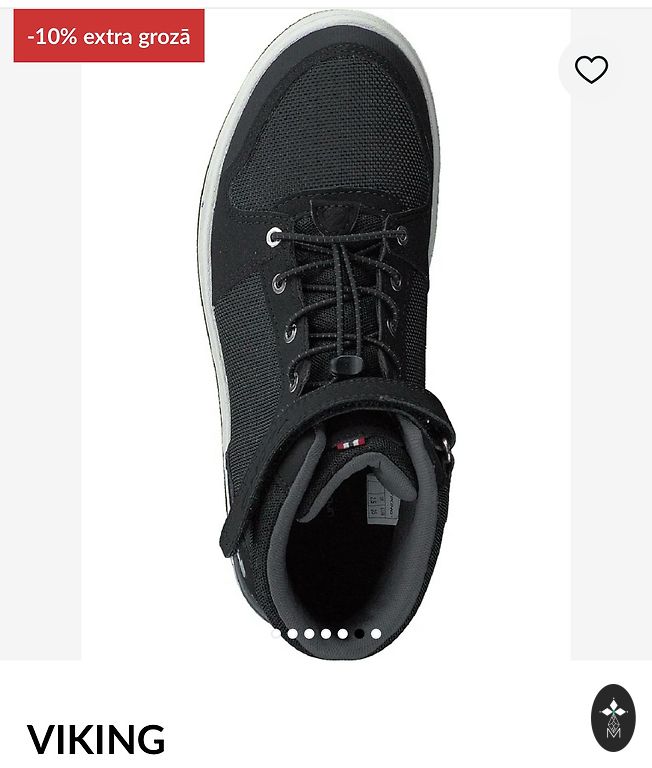
Task: Jump to the last photo indicator dot
Action: tap(376, 633)
